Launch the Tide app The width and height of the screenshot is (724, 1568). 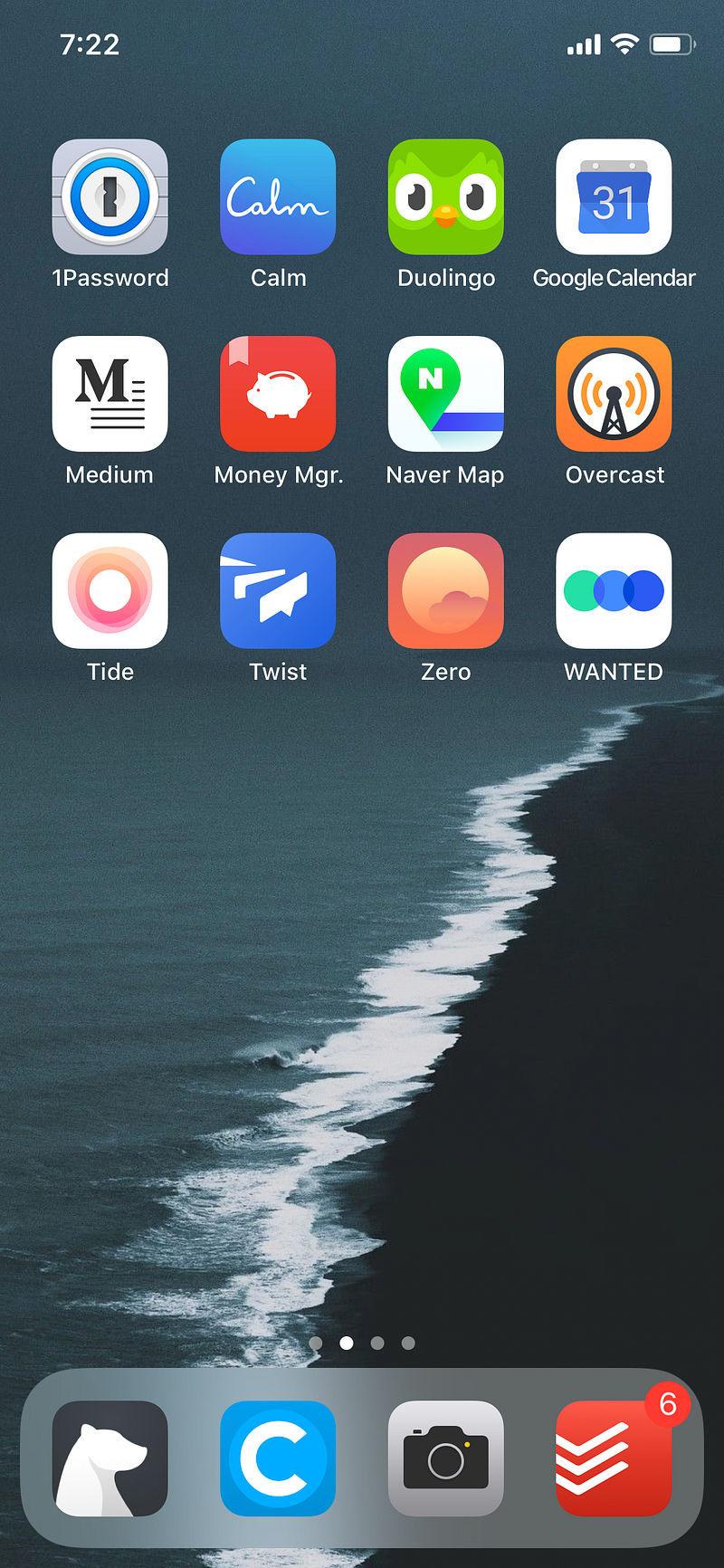coord(110,590)
